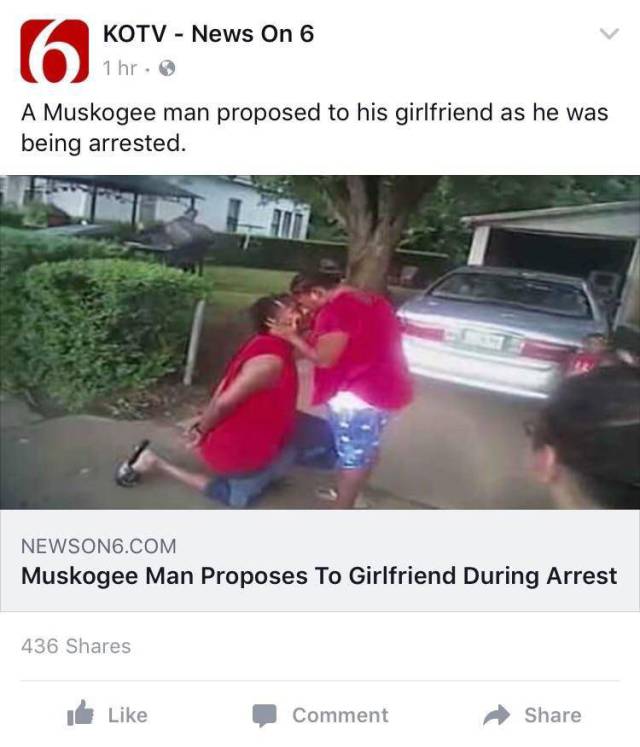
Task: View the 436 Shares list
Action: (x=76, y=646)
